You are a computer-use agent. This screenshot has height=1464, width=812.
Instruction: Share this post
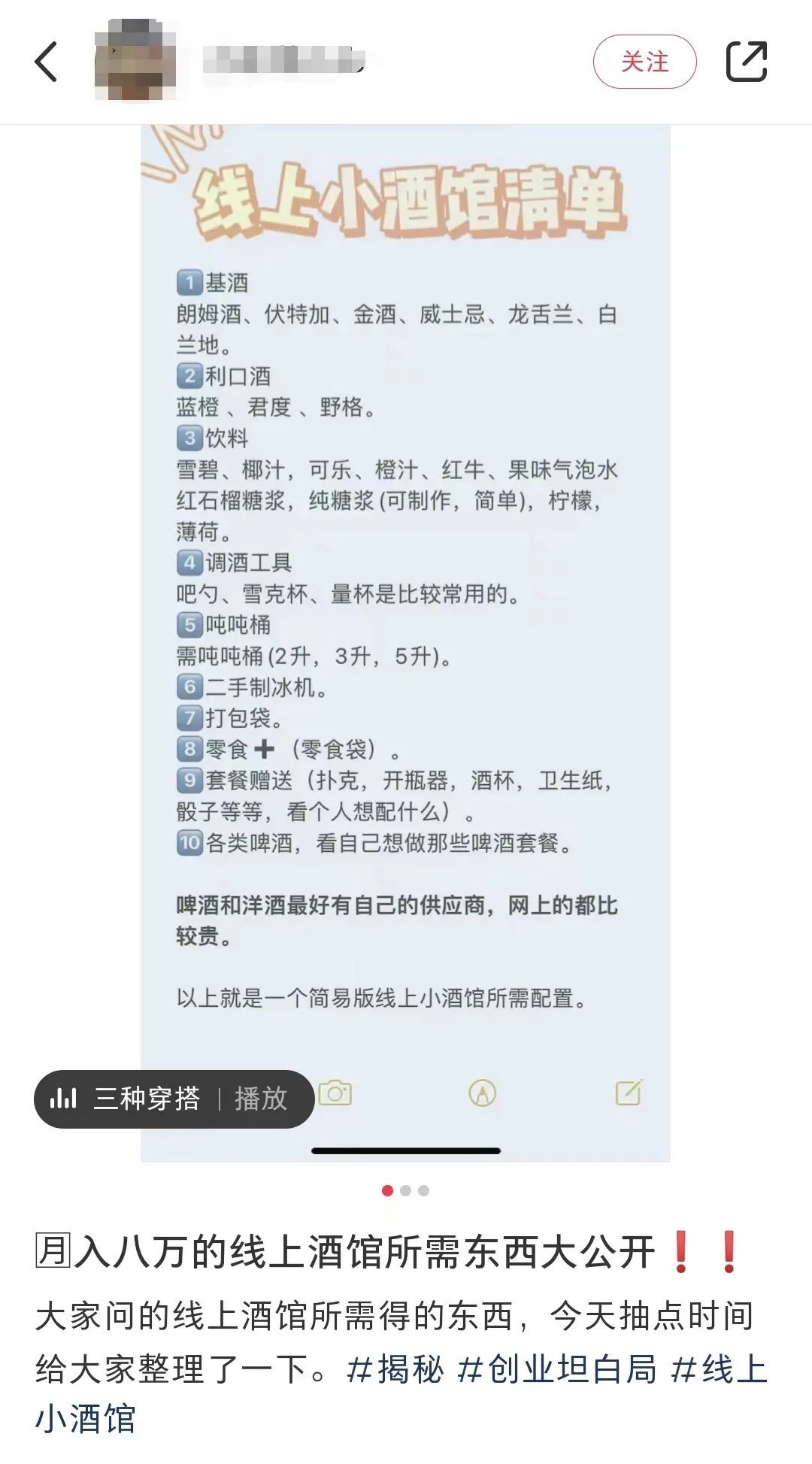(x=746, y=62)
